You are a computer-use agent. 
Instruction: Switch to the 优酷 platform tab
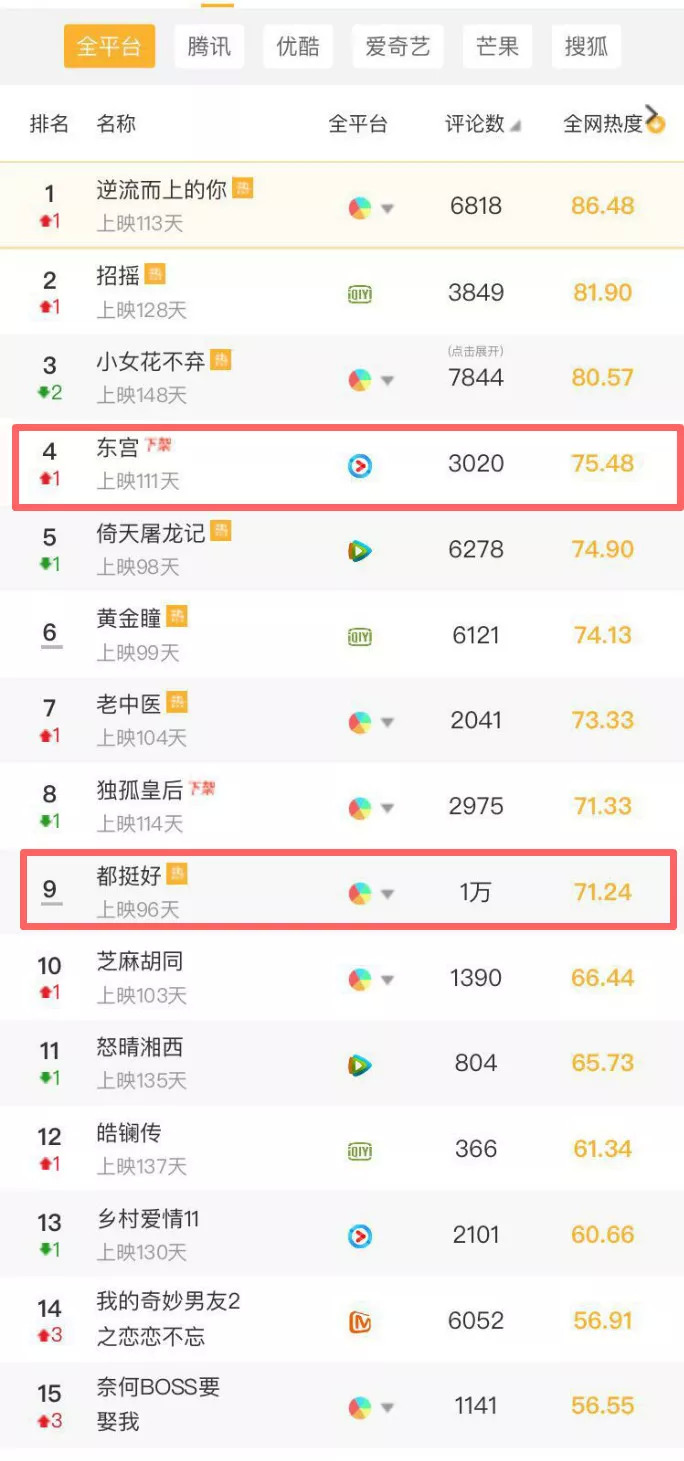(298, 47)
